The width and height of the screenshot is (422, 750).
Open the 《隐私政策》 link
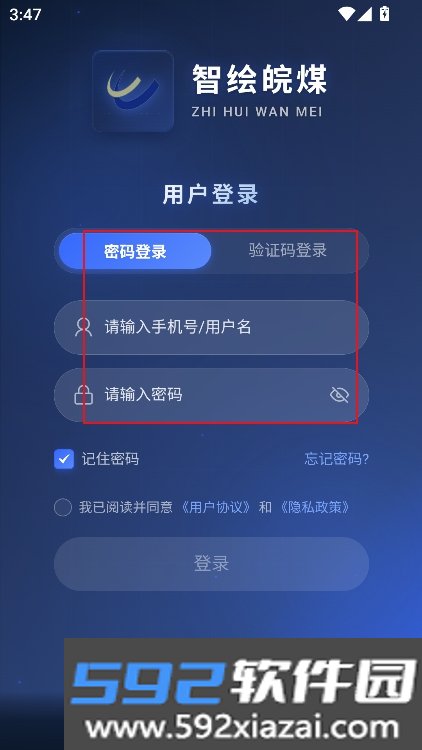point(315,507)
